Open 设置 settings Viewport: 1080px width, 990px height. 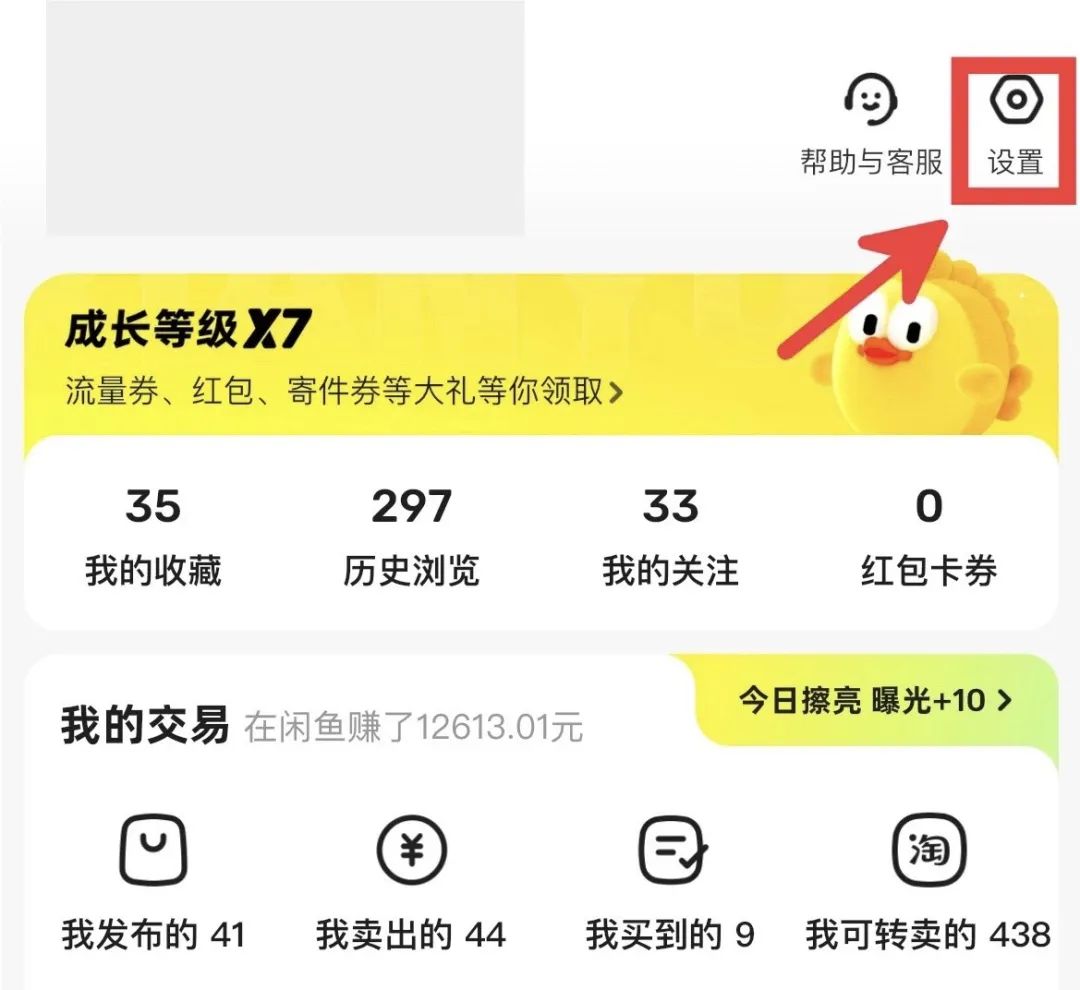pyautogui.click(x=1015, y=128)
